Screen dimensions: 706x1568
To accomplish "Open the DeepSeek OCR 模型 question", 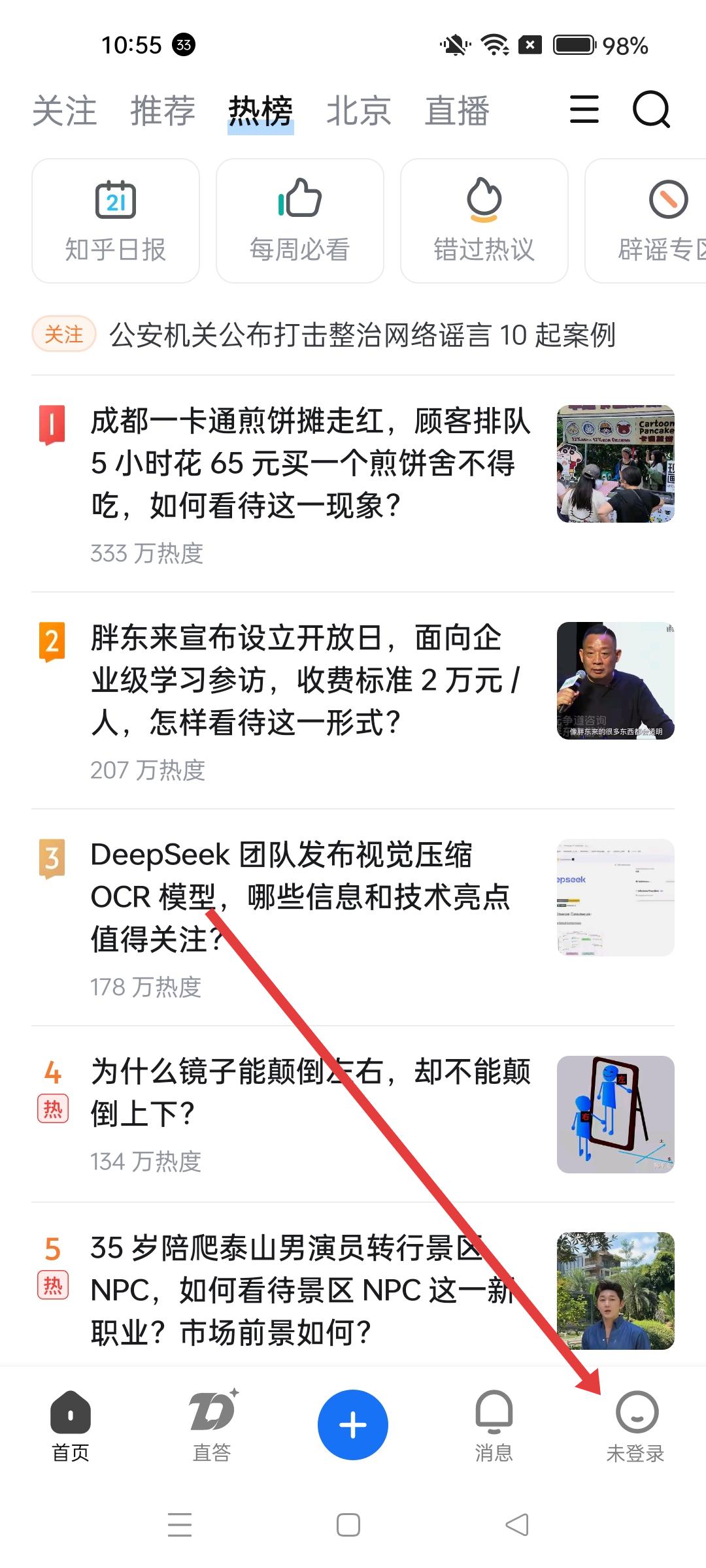I will (301, 897).
